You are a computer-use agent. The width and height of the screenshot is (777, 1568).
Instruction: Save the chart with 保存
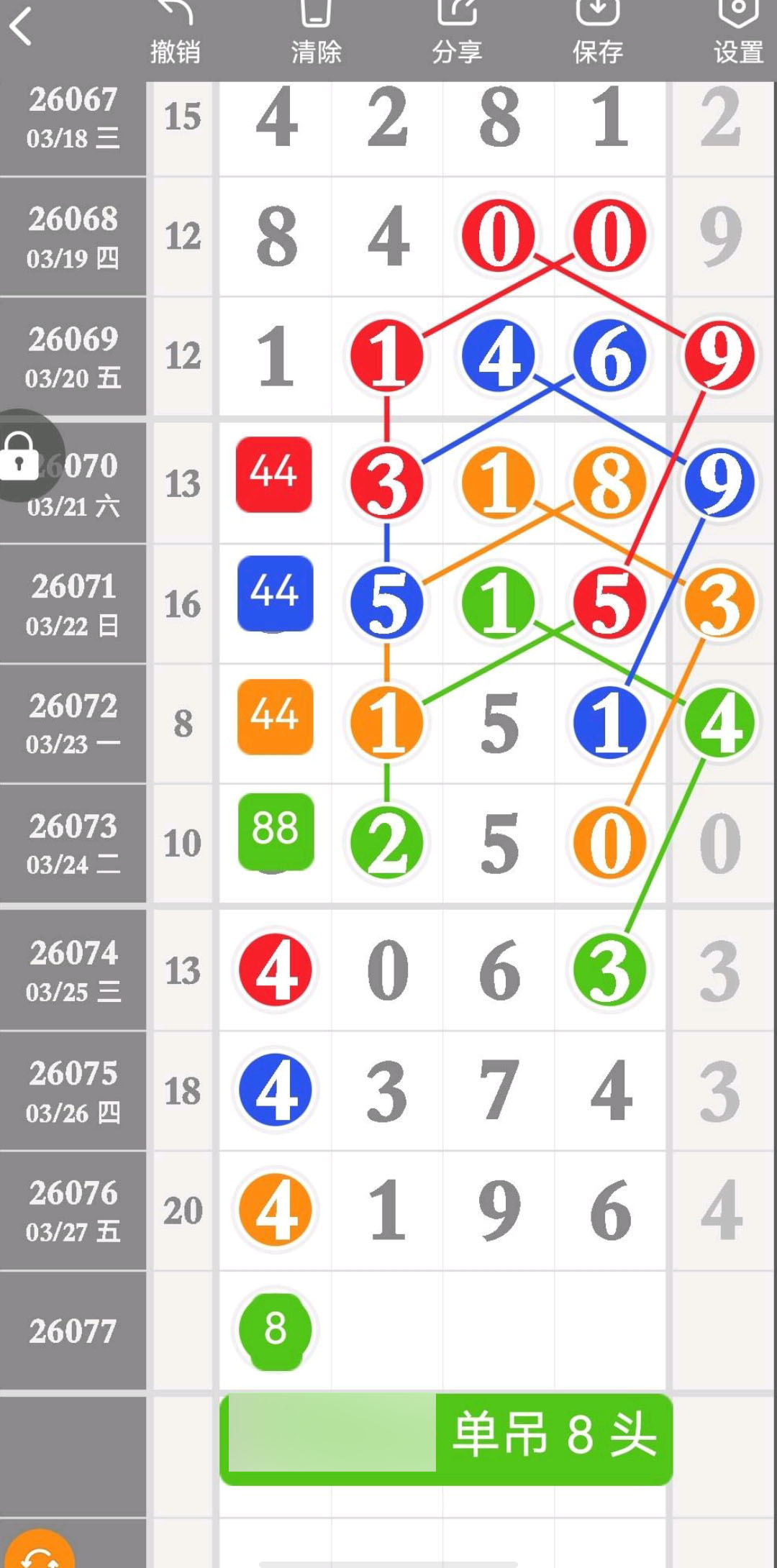tap(597, 32)
